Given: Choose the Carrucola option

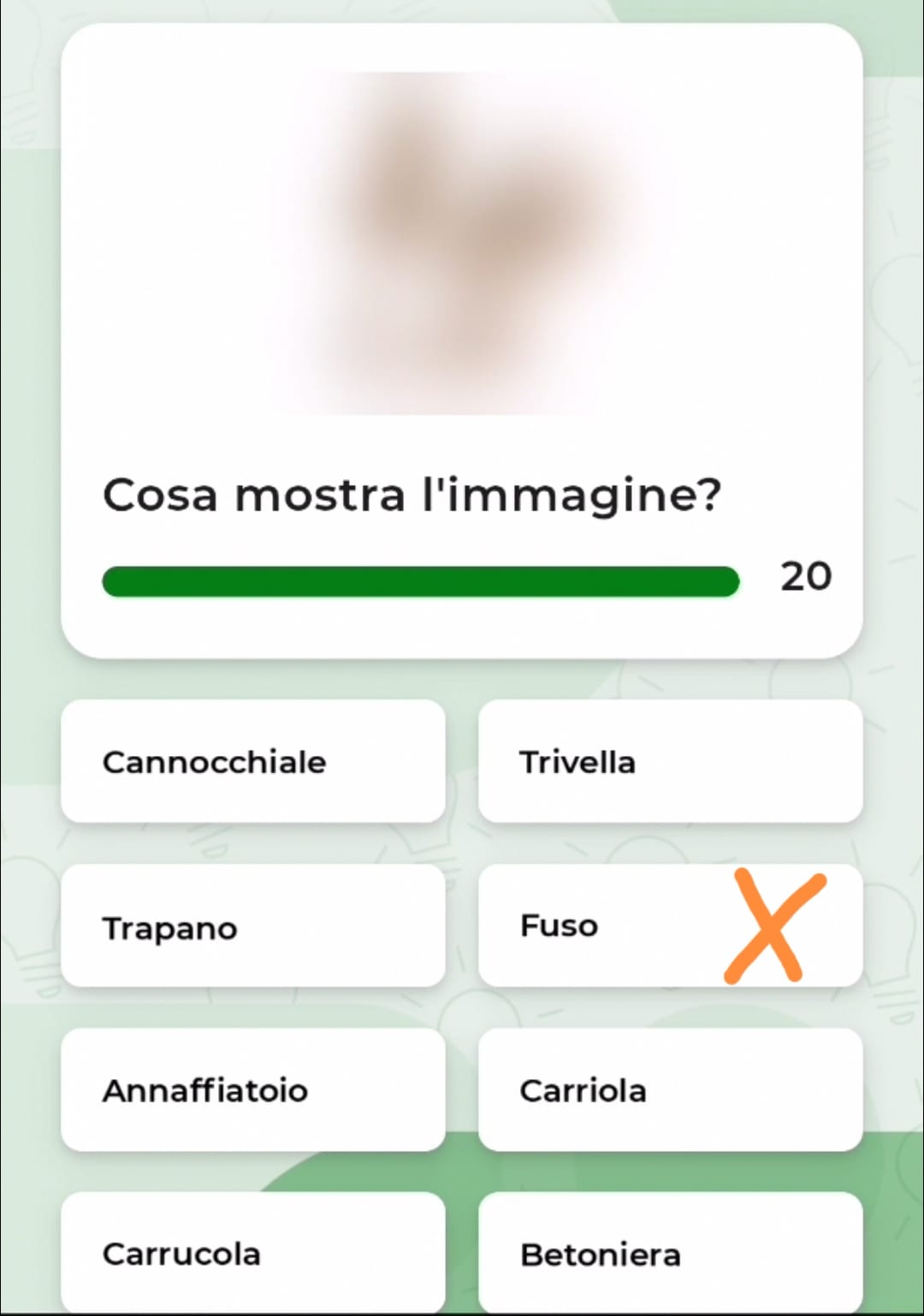Looking at the screenshot, I should 252,1254.
